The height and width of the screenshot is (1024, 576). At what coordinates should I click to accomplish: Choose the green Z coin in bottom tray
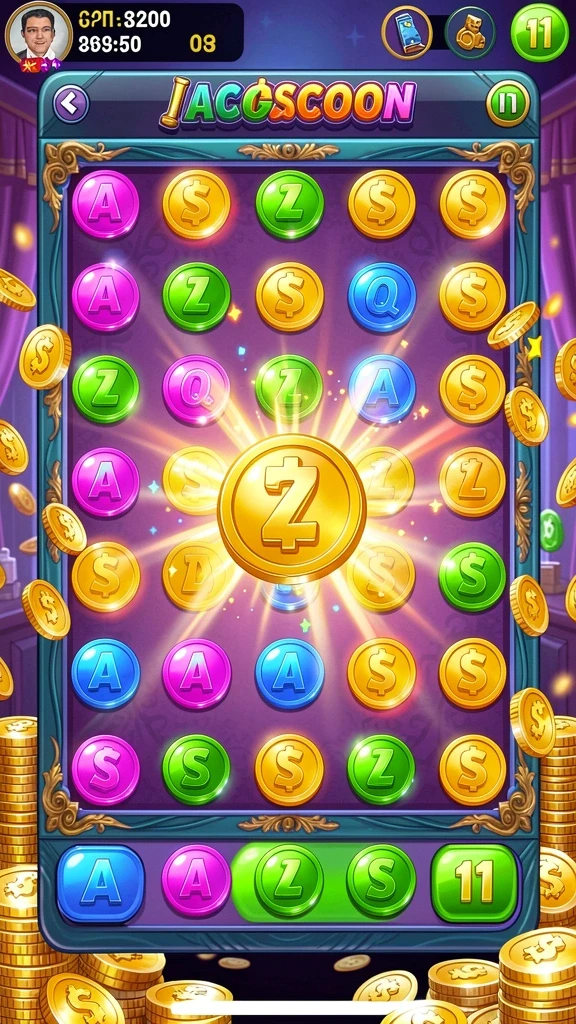pyautogui.click(x=289, y=880)
